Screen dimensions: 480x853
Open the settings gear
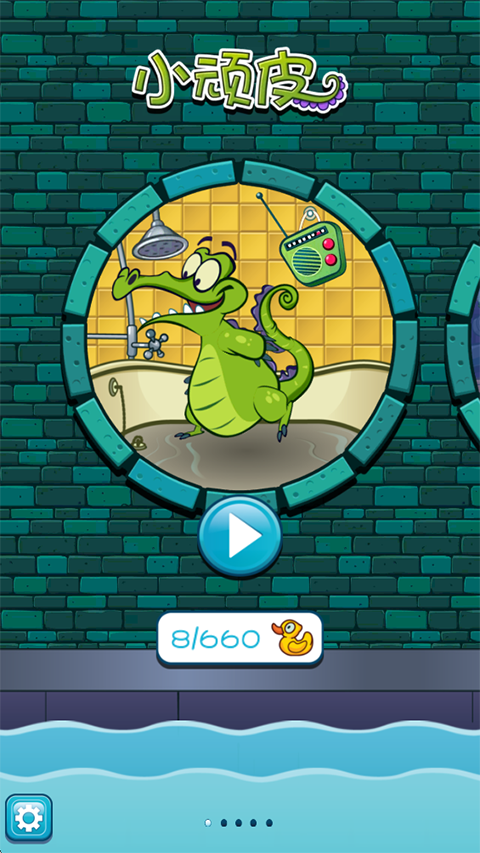28,818
